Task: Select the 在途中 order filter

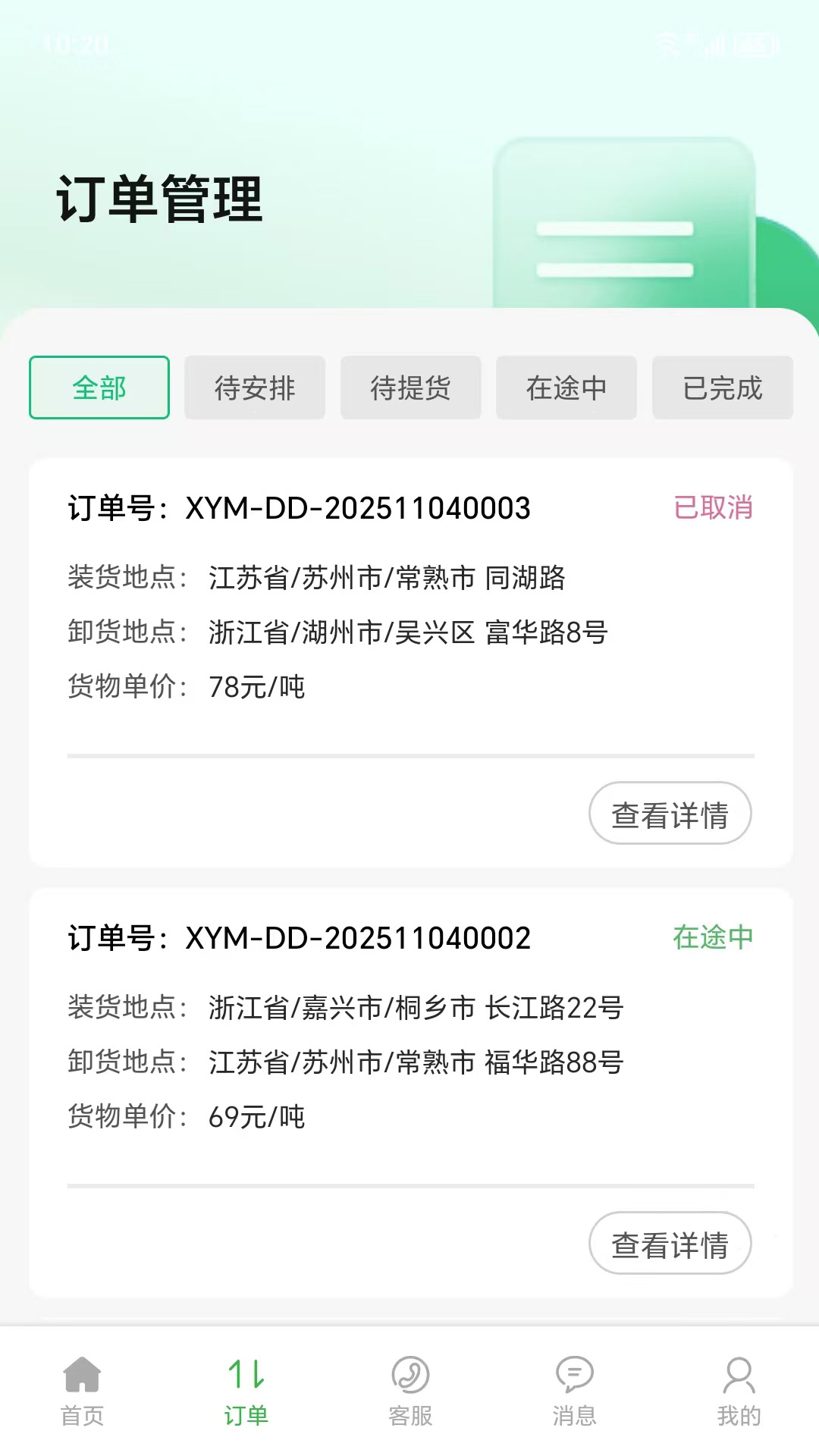Action: coord(566,388)
